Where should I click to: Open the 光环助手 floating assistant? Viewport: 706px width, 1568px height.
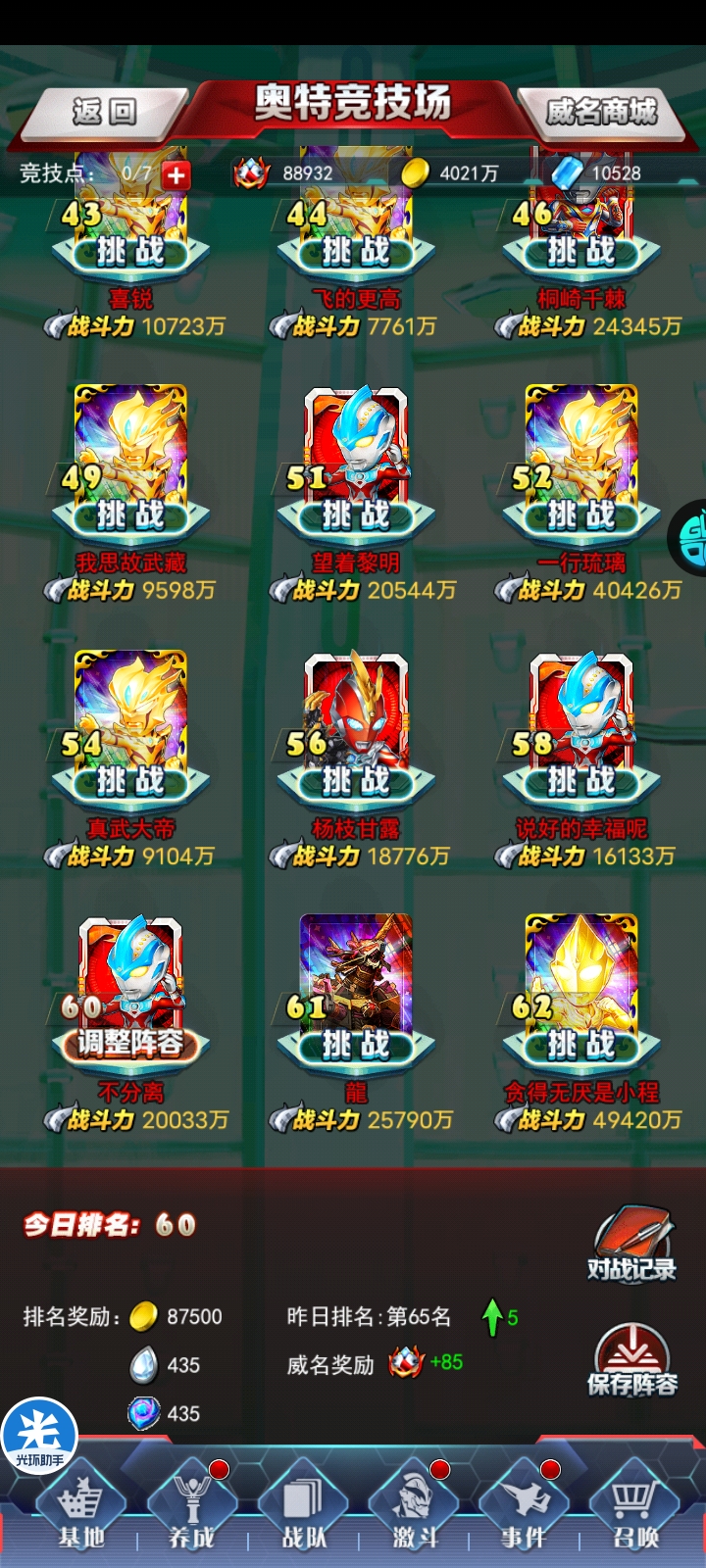click(39, 1437)
